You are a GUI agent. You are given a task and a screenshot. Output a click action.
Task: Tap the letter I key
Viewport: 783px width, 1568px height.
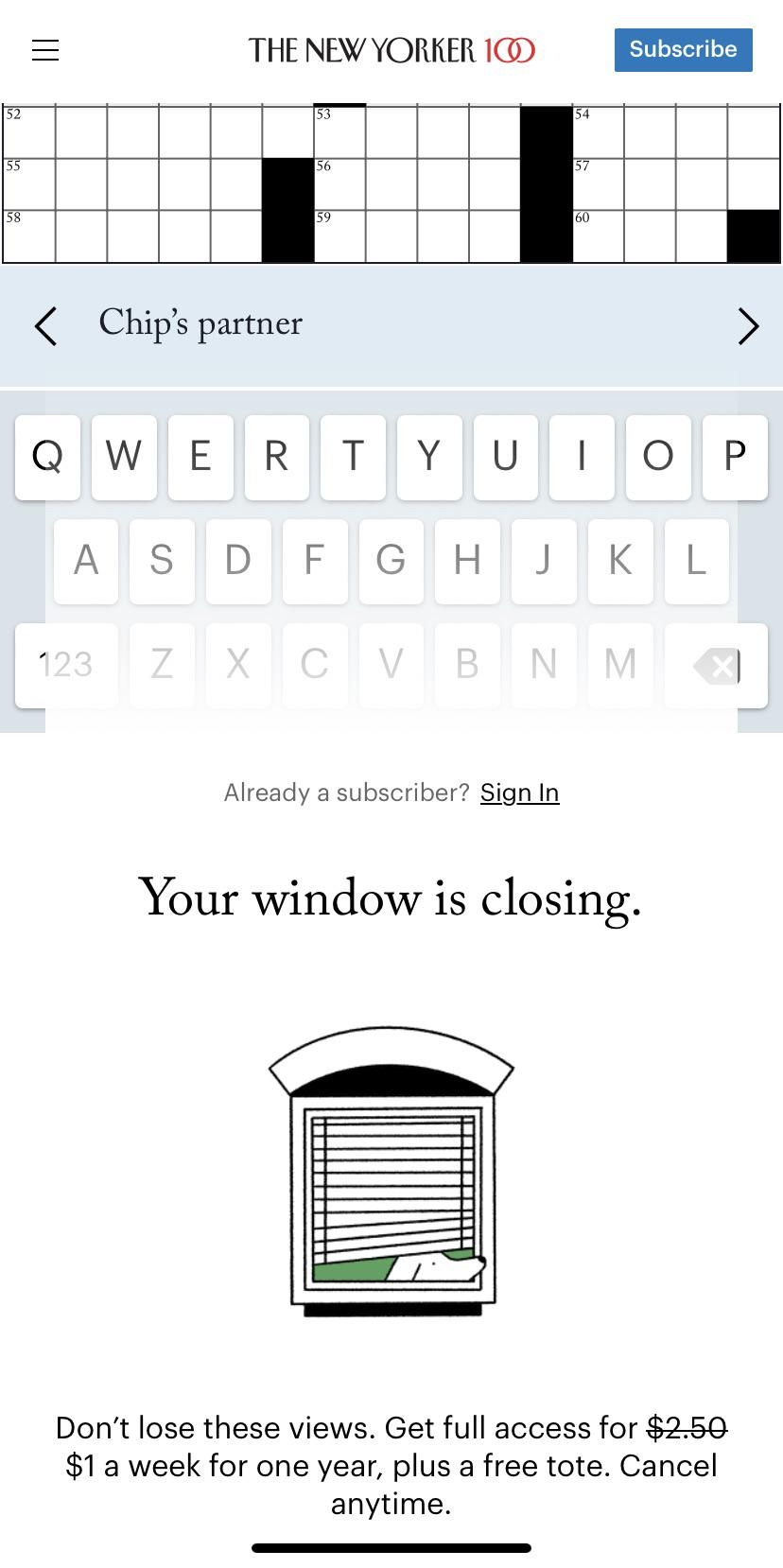point(582,457)
